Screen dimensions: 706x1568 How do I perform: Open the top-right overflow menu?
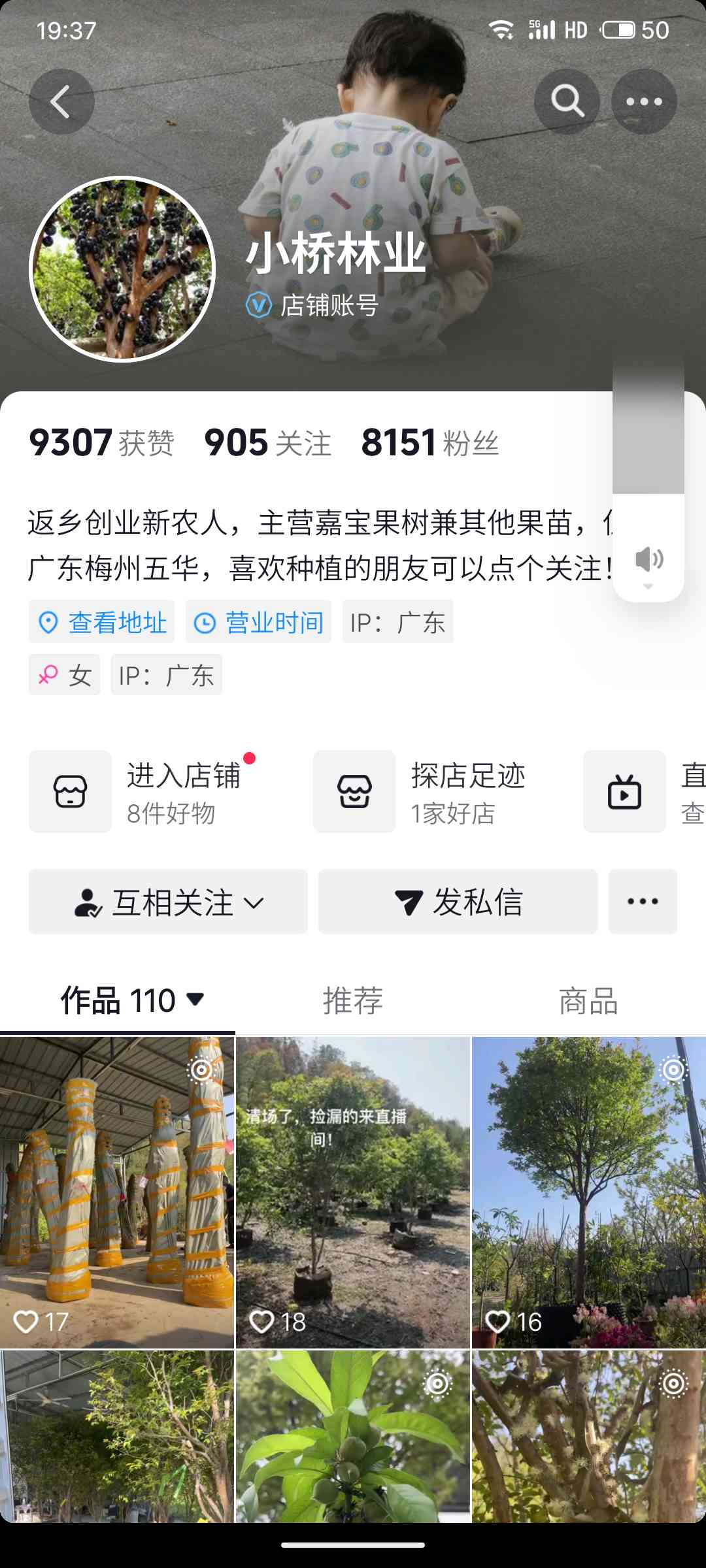tap(644, 102)
